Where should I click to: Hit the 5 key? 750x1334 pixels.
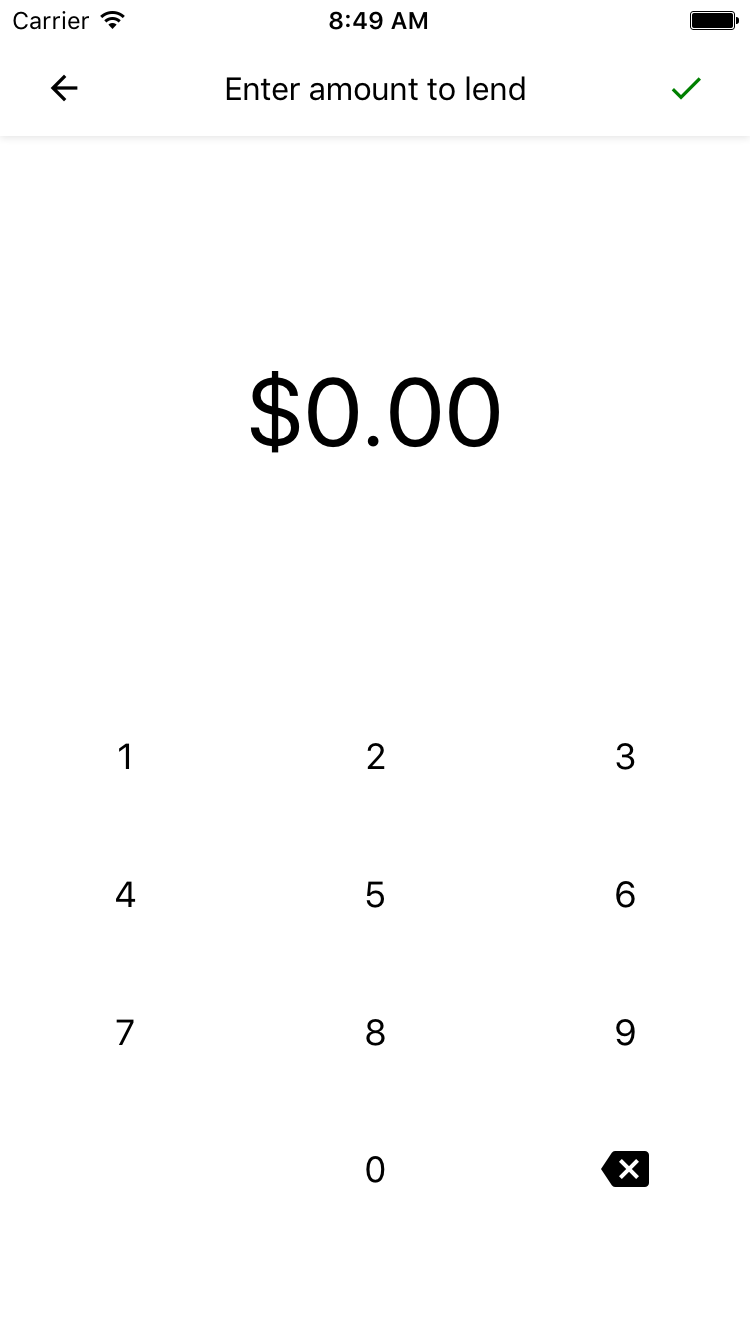pos(375,894)
